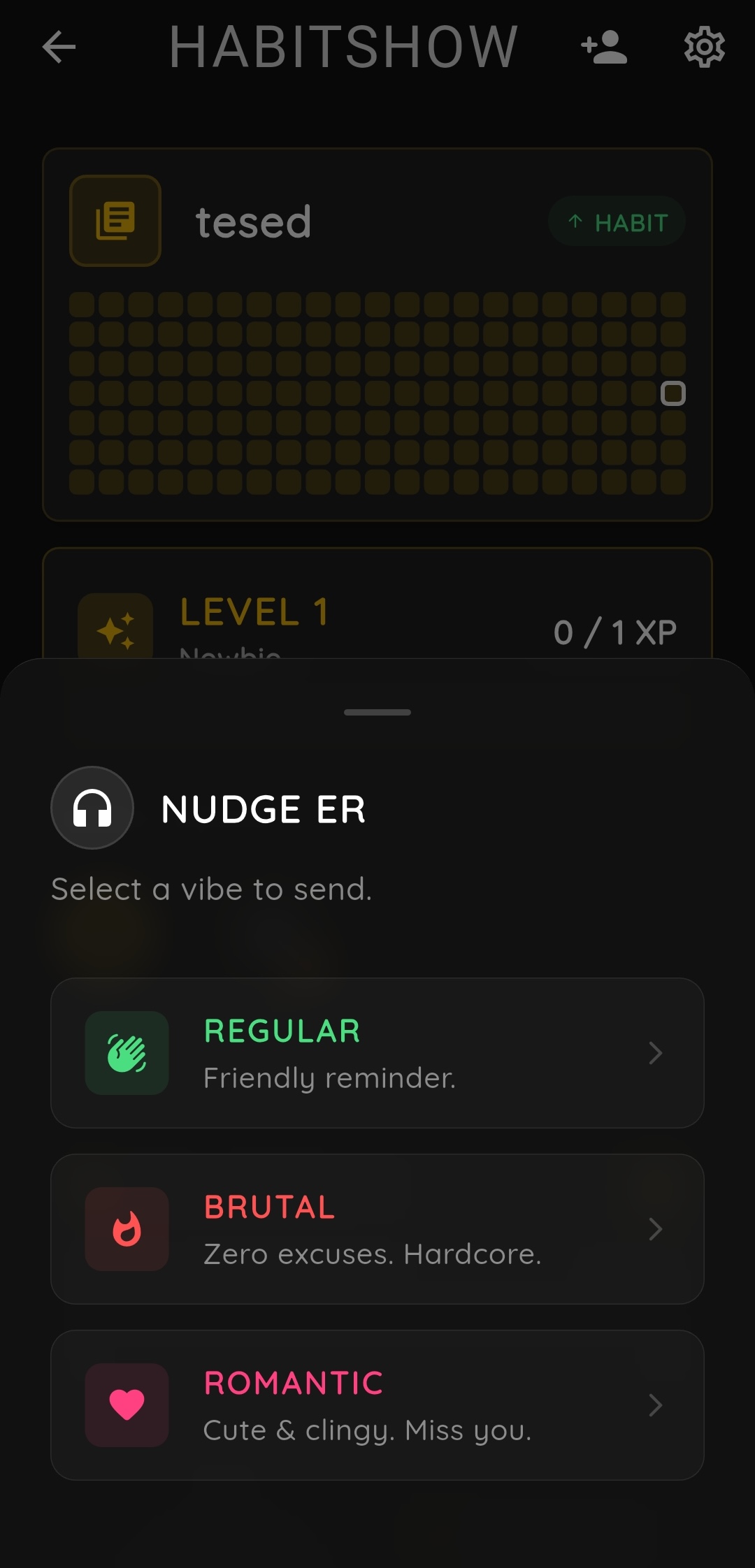The height and width of the screenshot is (1568, 755).
Task: Click the green HABIT badge
Action: pyautogui.click(x=617, y=222)
